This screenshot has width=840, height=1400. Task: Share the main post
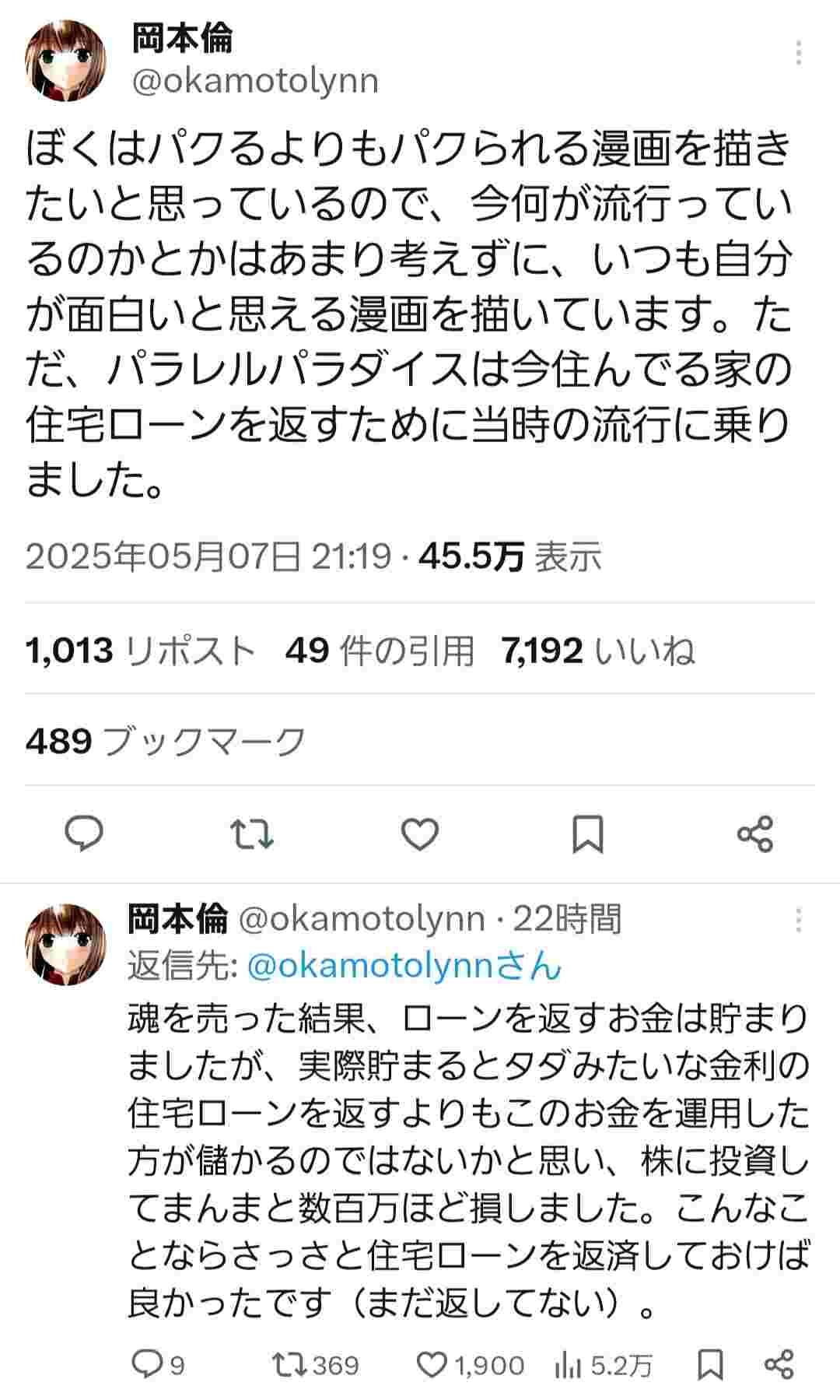(x=754, y=834)
